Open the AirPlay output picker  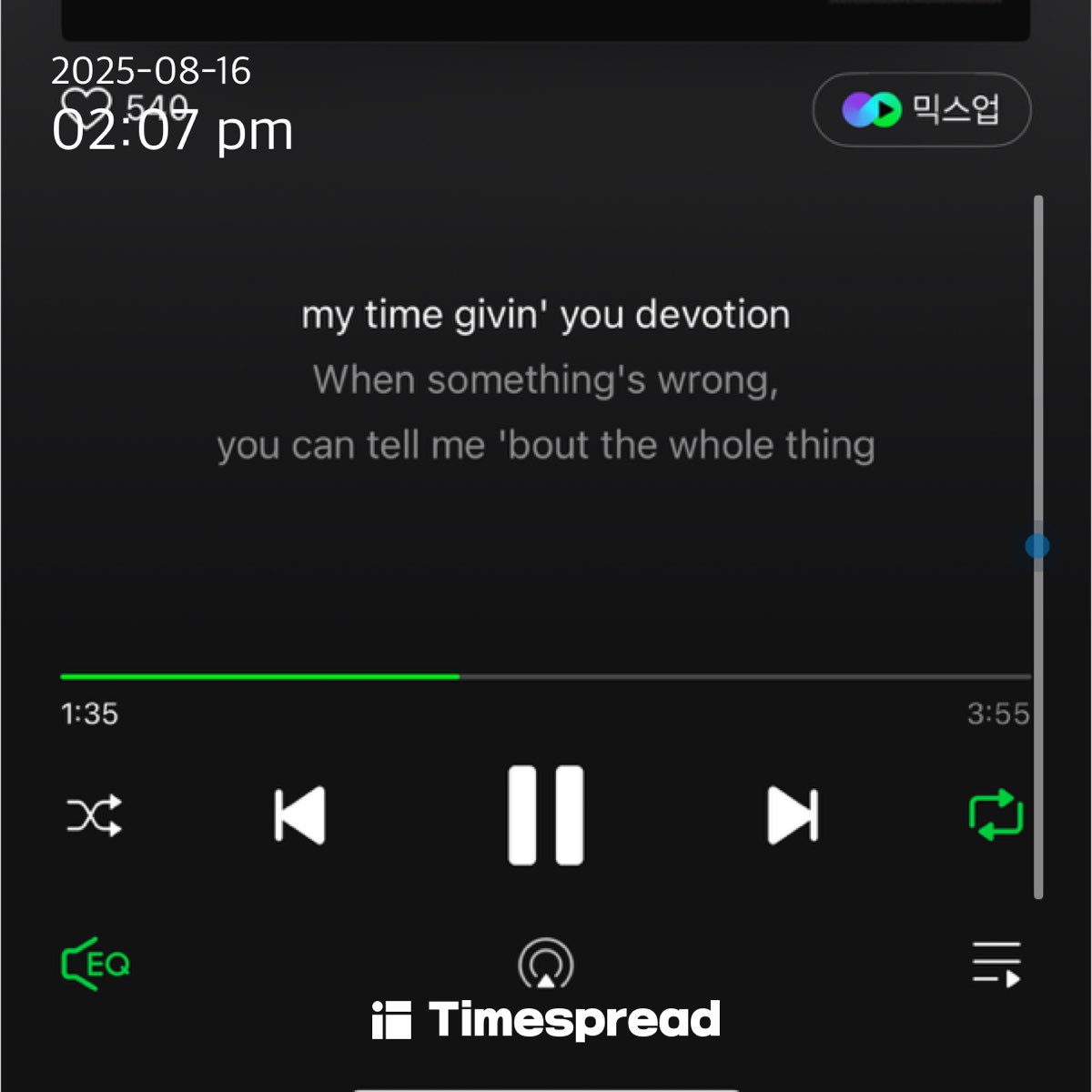[545, 963]
